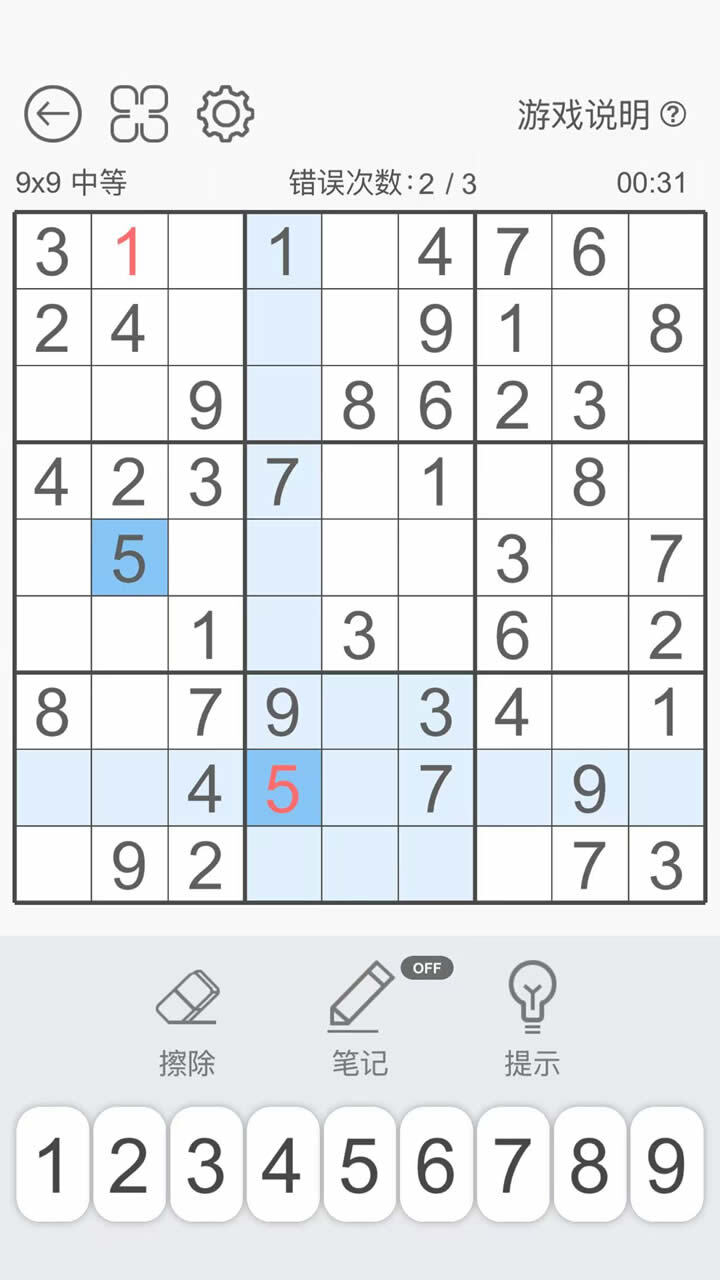The image size is (720, 1280).
Task: Select the empty top-right corner cell
Action: coord(666,251)
